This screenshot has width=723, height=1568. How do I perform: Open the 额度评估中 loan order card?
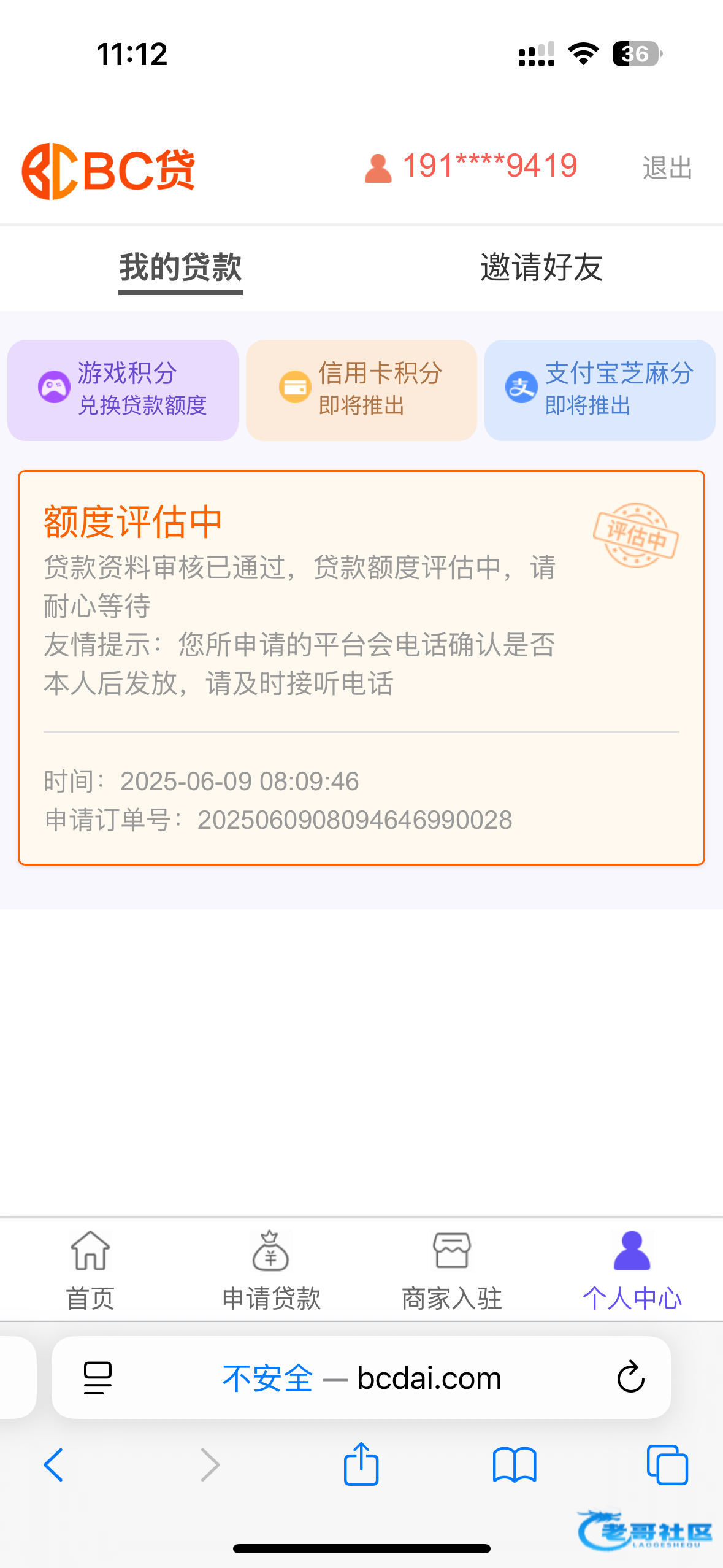click(x=361, y=667)
